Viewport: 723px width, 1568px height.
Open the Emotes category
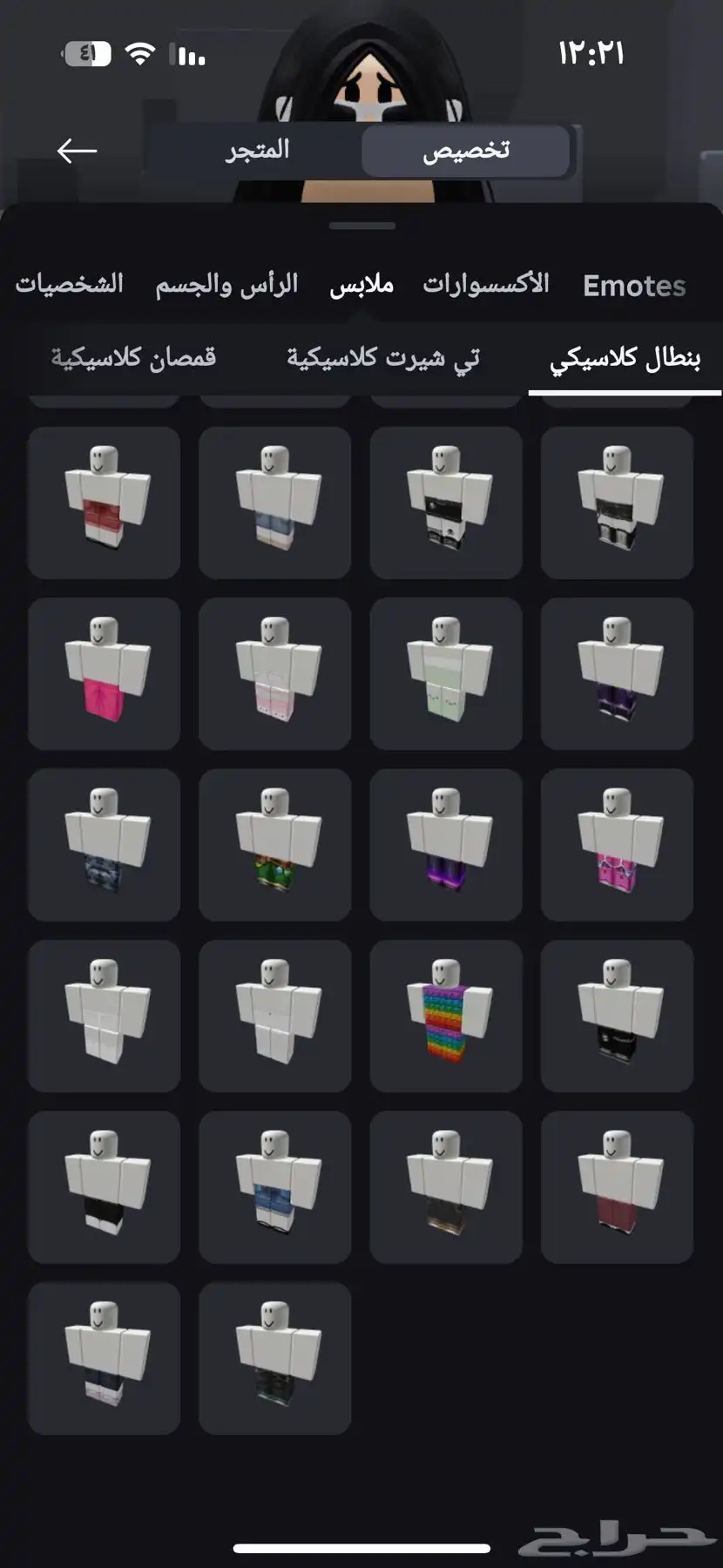(x=634, y=286)
